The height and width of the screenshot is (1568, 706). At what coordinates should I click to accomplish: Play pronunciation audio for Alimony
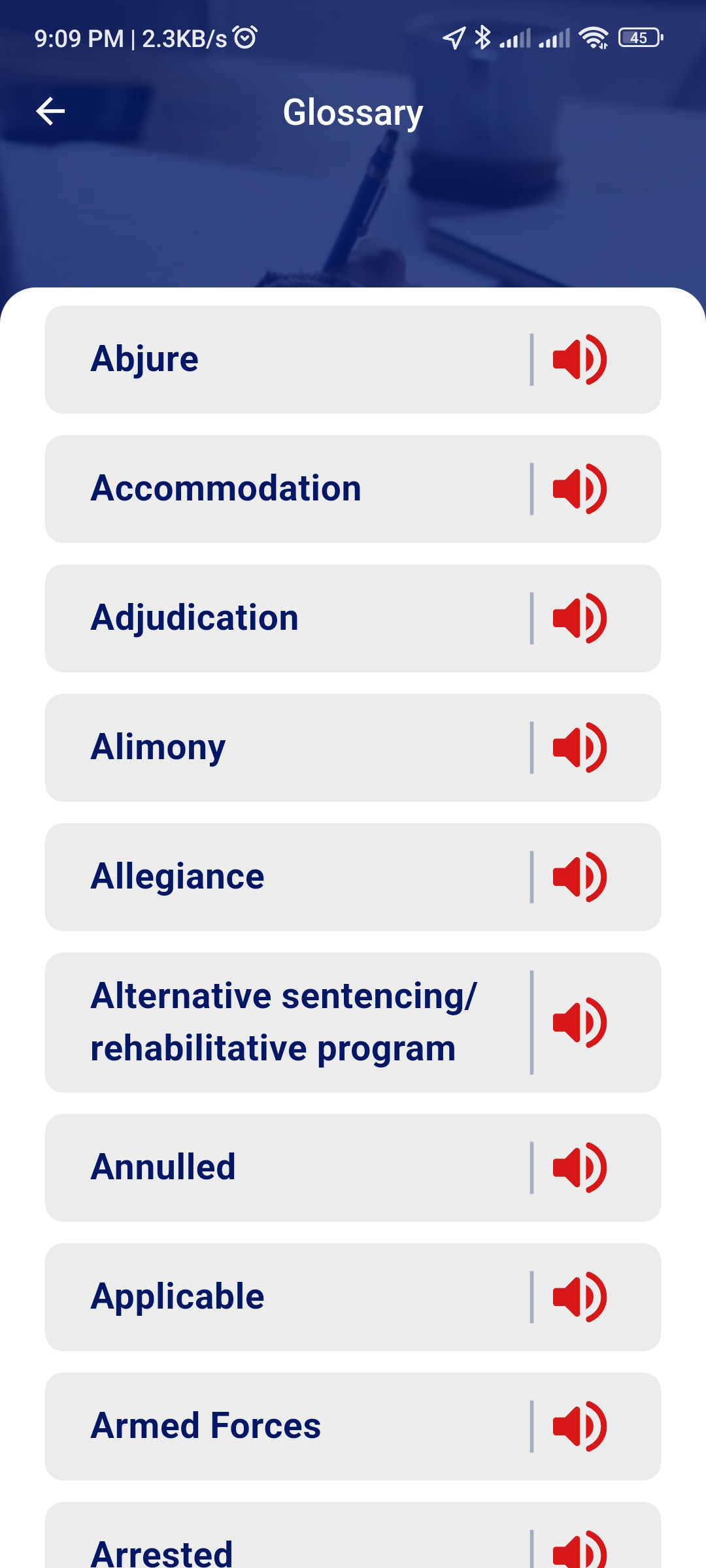579,747
